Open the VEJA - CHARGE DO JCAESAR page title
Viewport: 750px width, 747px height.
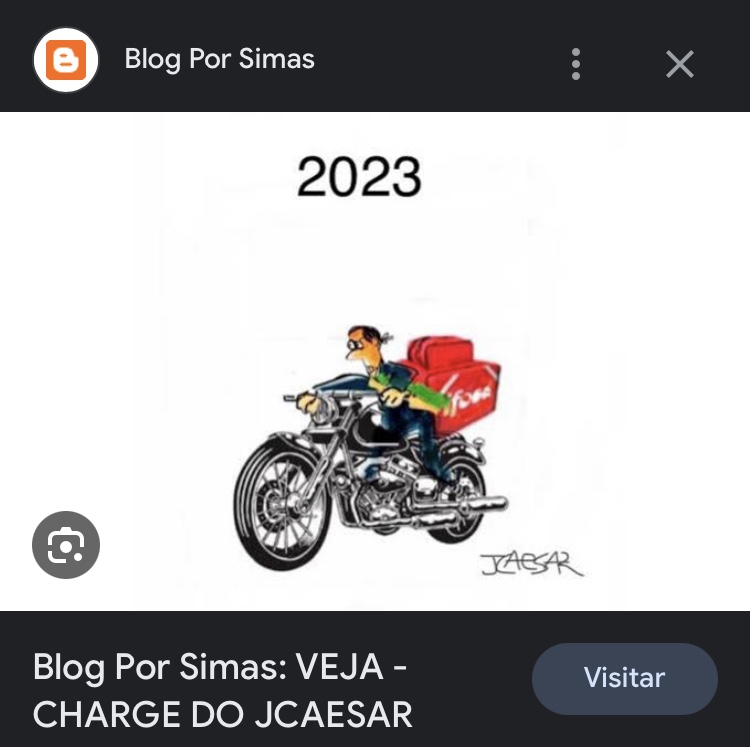point(222,690)
